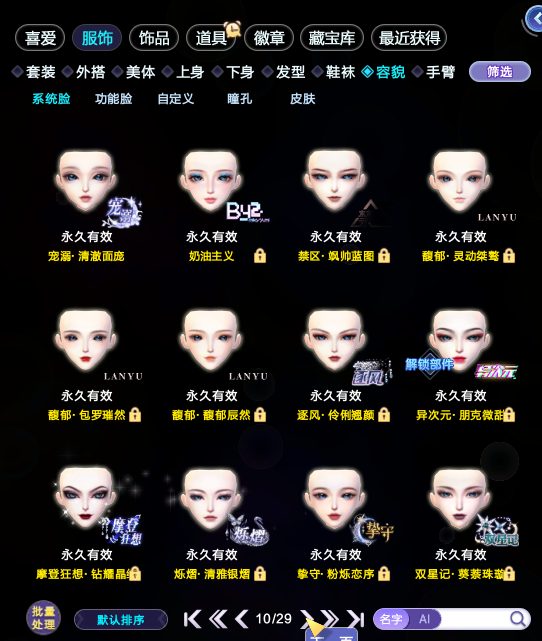
Task: Open the 藏宝库 tab
Action: pos(331,38)
